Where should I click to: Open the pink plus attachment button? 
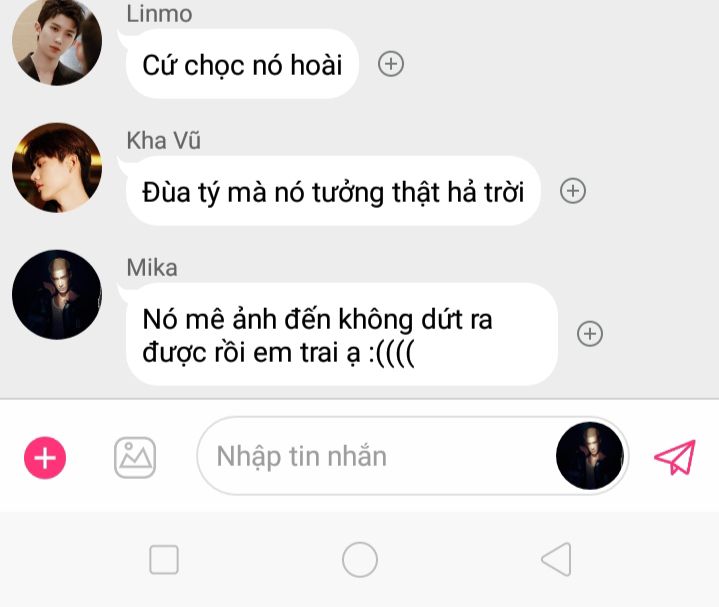tap(45, 458)
